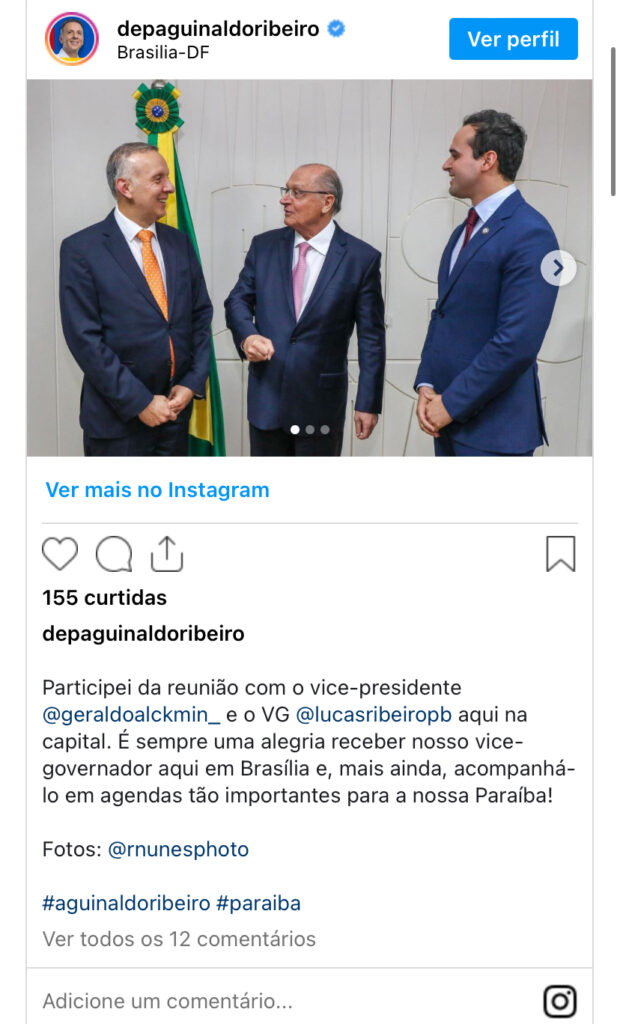Share this post
Viewport: 620px width, 1024px height.
(167, 554)
